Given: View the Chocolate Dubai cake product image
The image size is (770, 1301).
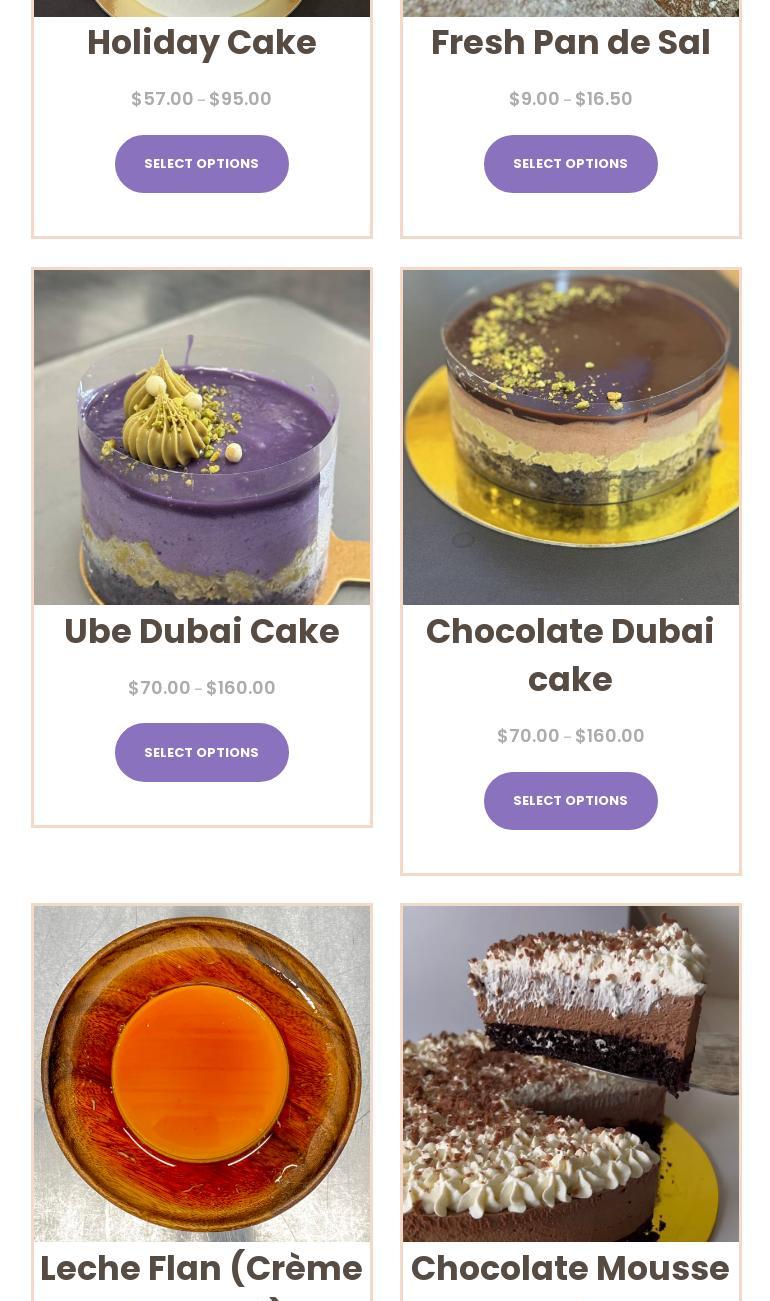Looking at the screenshot, I should (x=570, y=437).
